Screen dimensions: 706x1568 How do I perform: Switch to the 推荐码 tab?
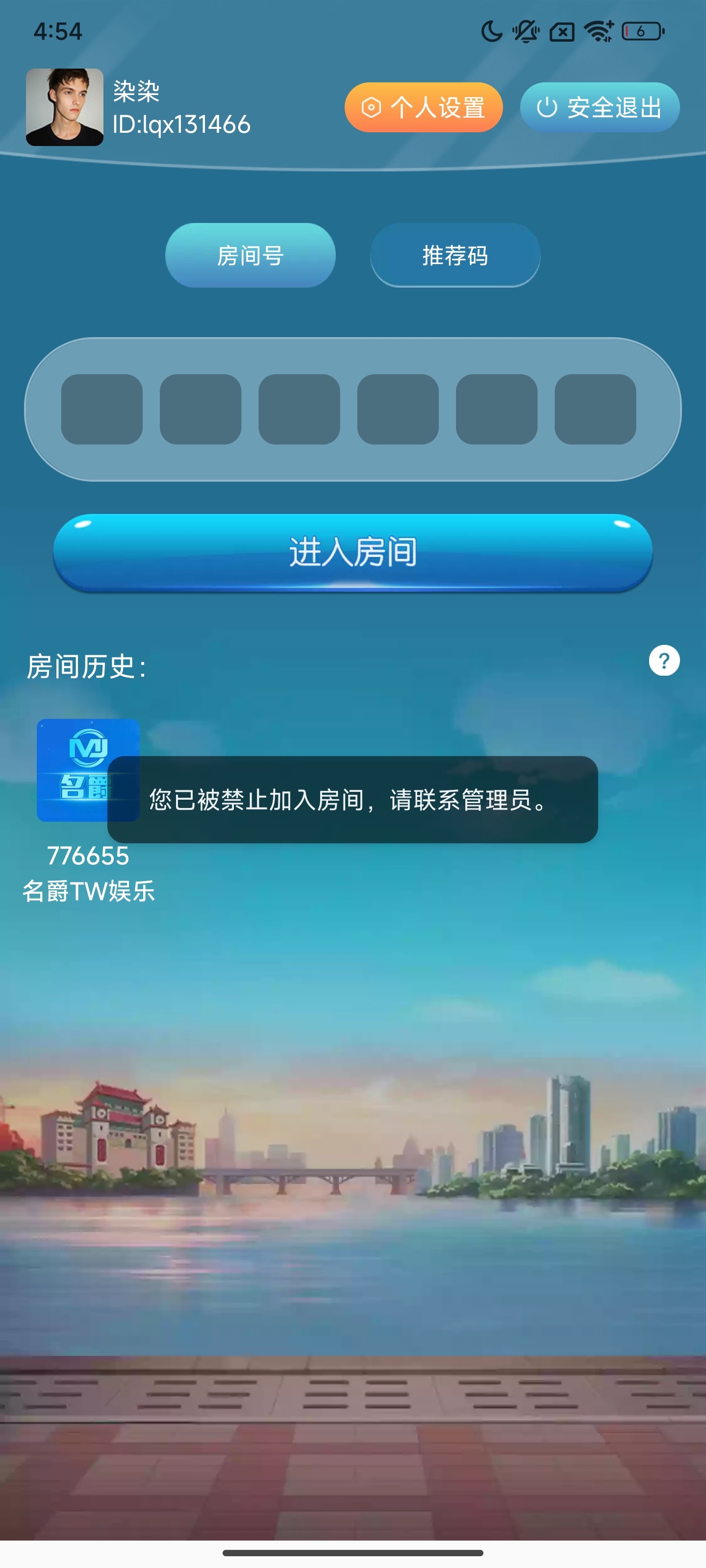pyautogui.click(x=454, y=255)
